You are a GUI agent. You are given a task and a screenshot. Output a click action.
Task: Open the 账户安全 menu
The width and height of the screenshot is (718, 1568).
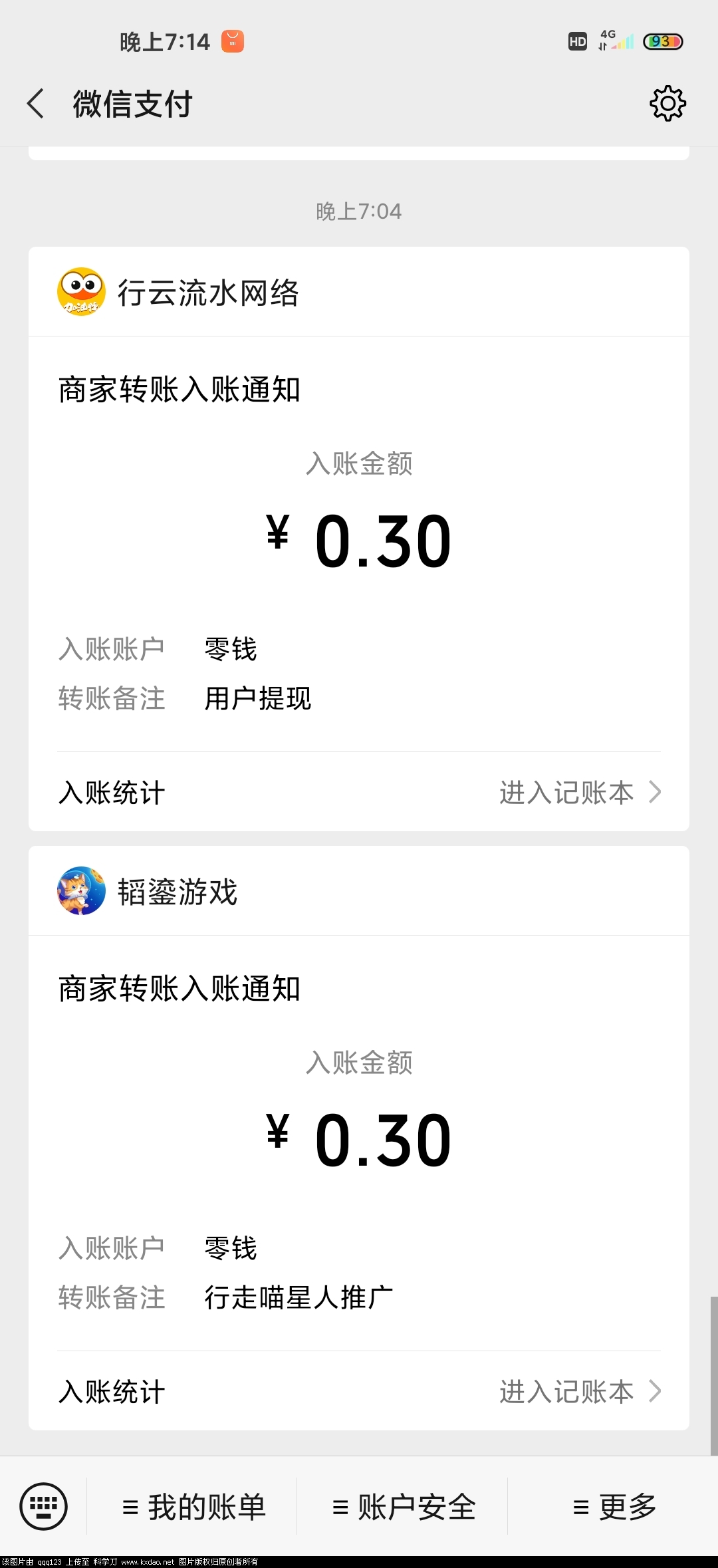pos(404,1507)
